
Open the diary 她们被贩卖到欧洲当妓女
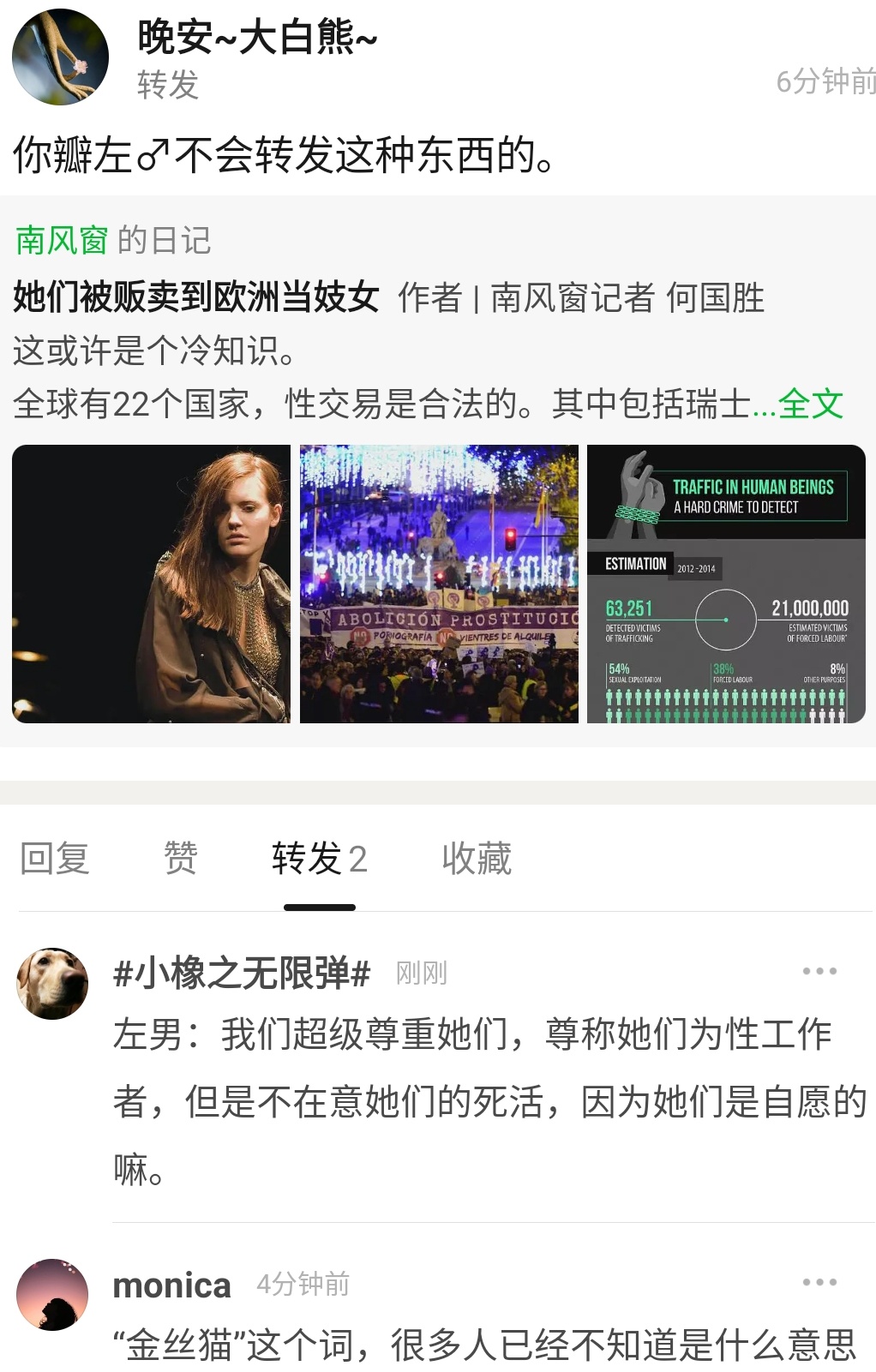coord(196,297)
